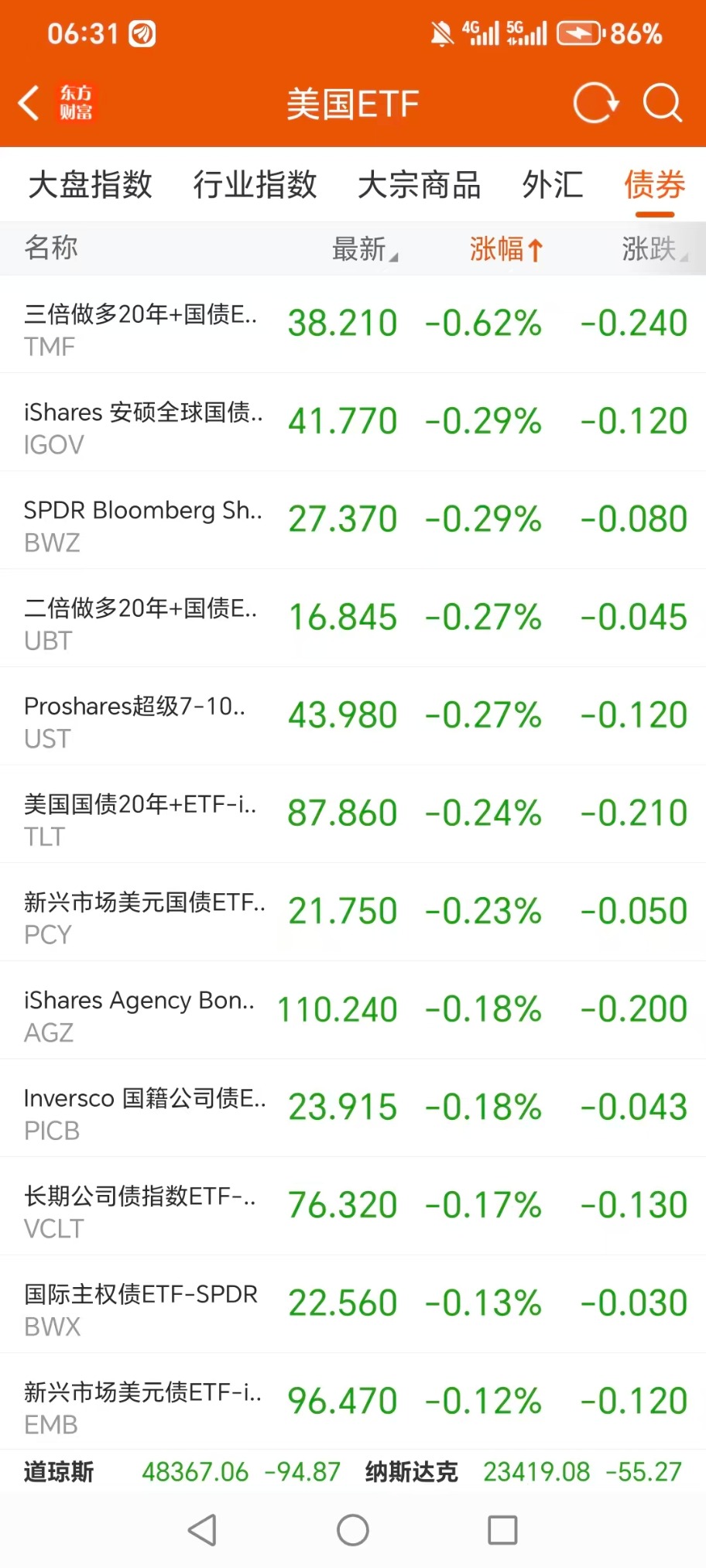Select the 大宗商品 tab
The image size is (706, 1568).
coord(419,185)
